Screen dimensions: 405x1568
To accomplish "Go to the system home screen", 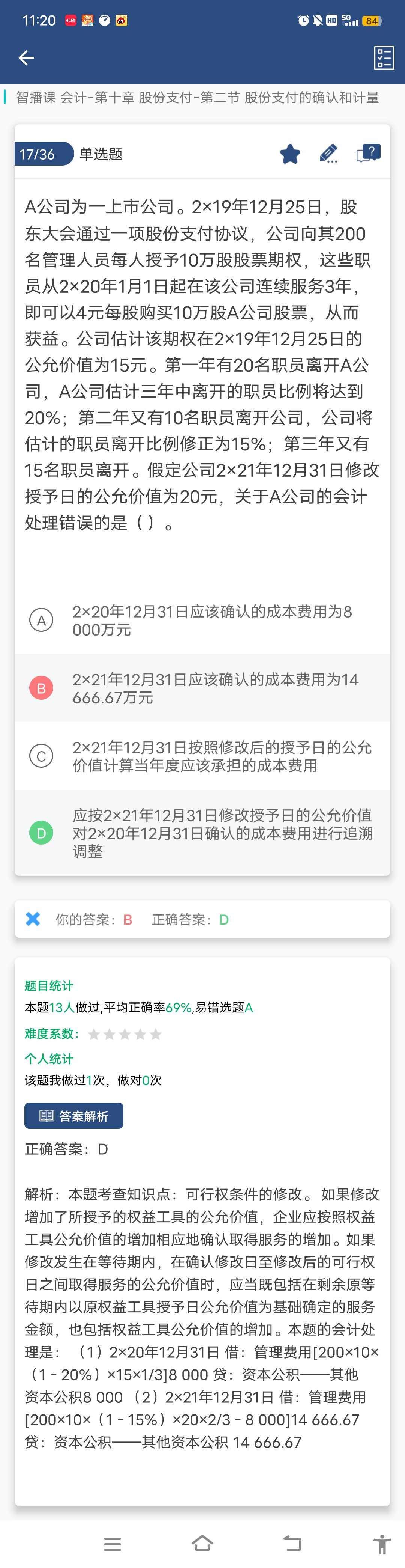I will pyautogui.click(x=202, y=1544).
